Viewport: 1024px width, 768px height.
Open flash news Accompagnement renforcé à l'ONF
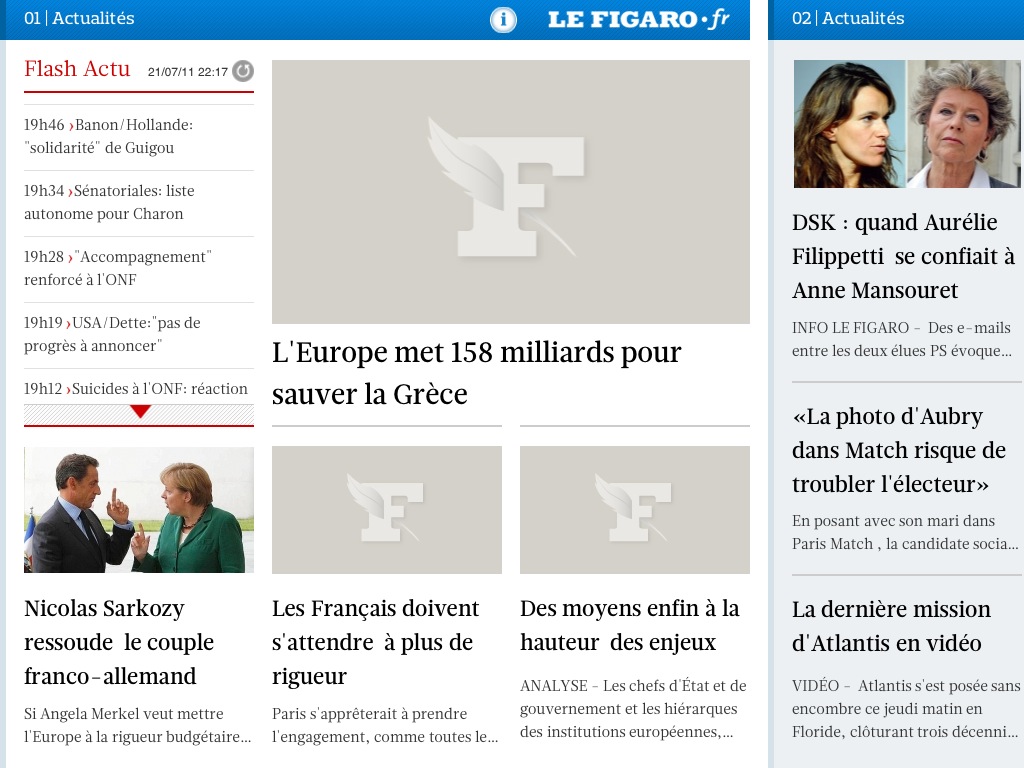pos(118,269)
